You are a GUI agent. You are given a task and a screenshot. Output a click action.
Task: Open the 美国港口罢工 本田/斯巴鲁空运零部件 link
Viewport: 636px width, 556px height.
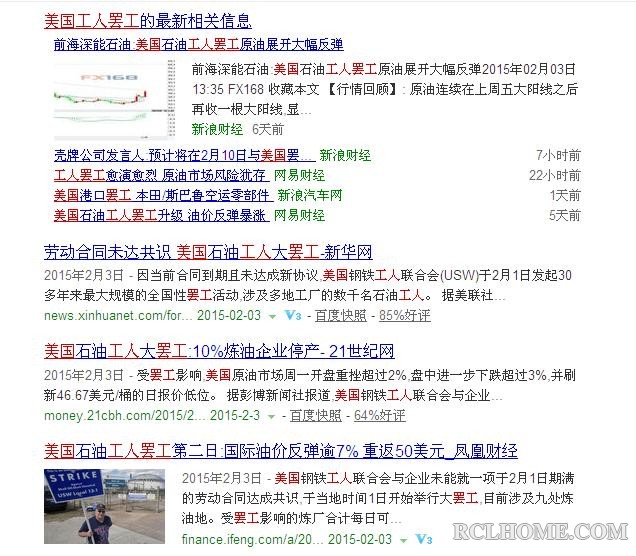(161, 195)
